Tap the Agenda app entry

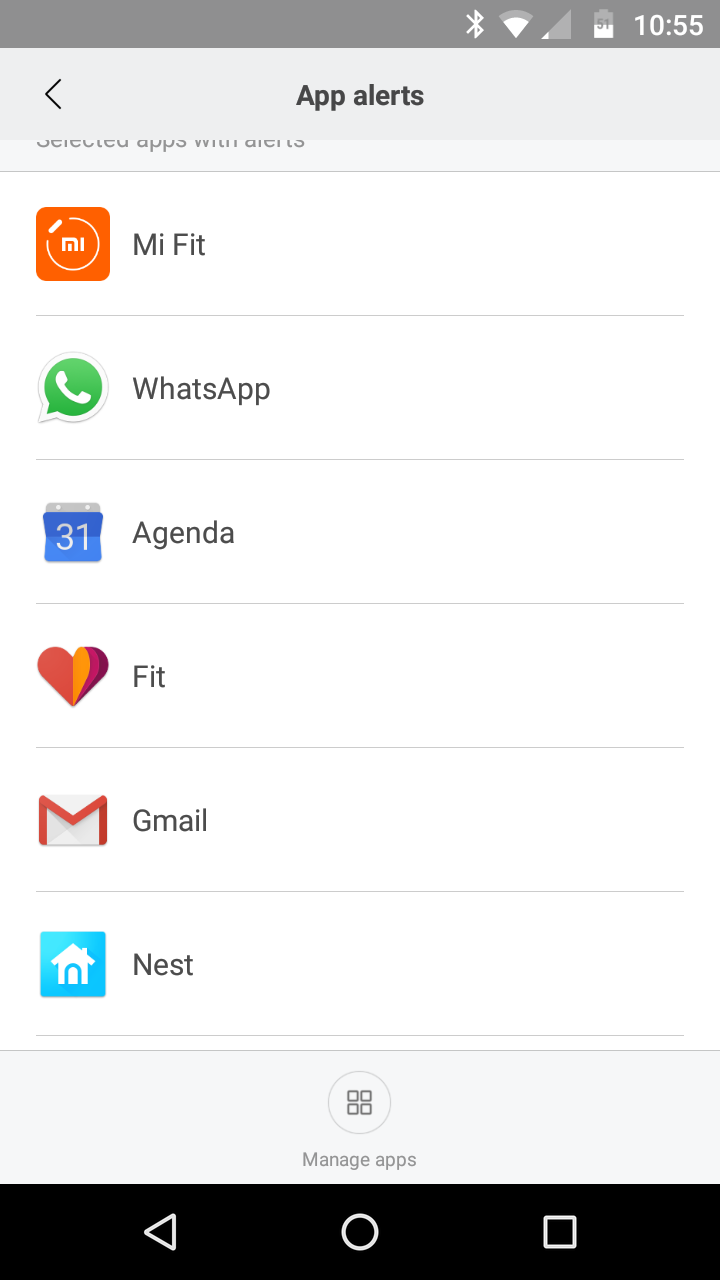click(x=360, y=532)
